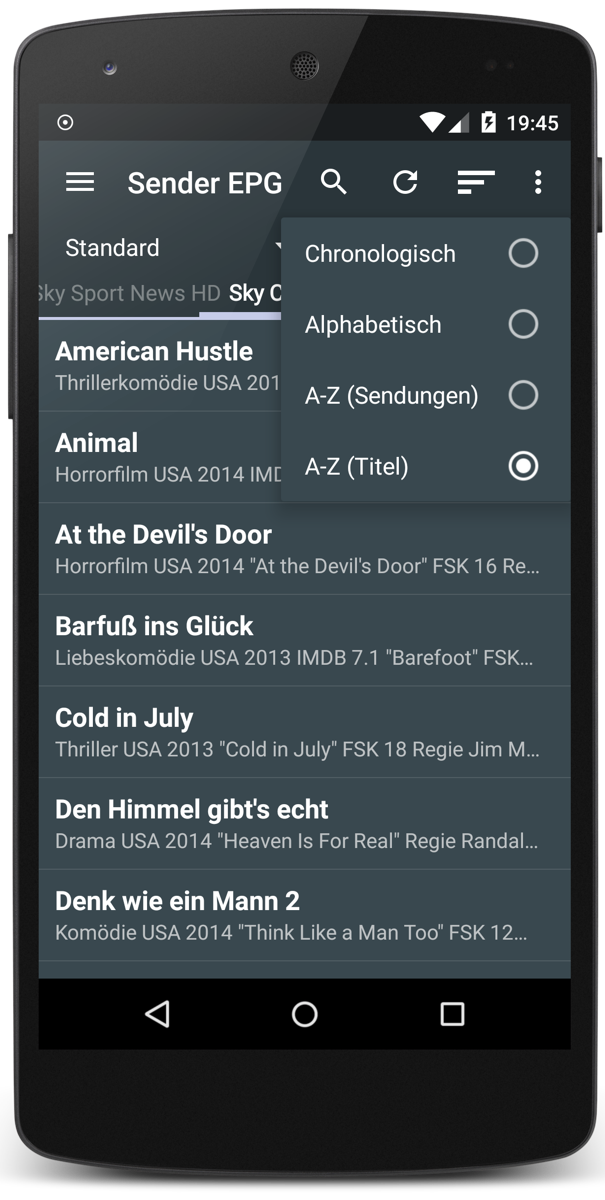The height and width of the screenshot is (1200, 605).
Task: Open Barfuß ins Glück entry
Action: click(304, 641)
